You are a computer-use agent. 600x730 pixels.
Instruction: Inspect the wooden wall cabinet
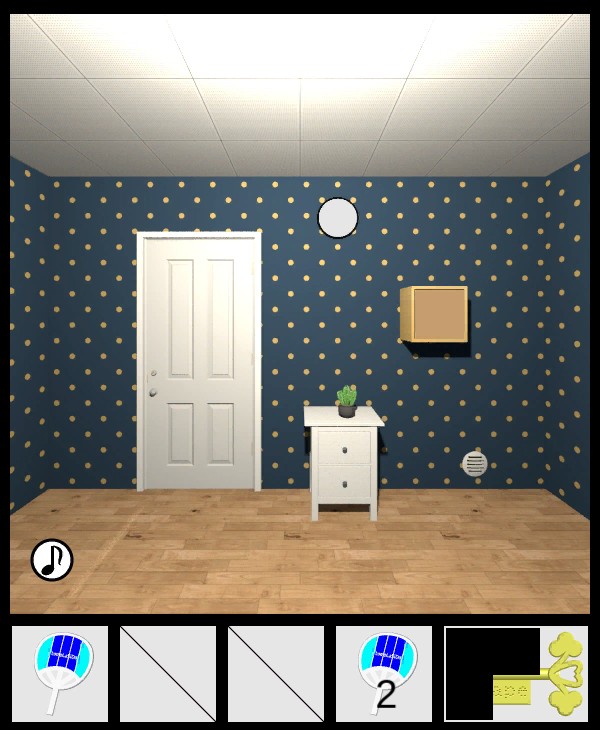(436, 314)
